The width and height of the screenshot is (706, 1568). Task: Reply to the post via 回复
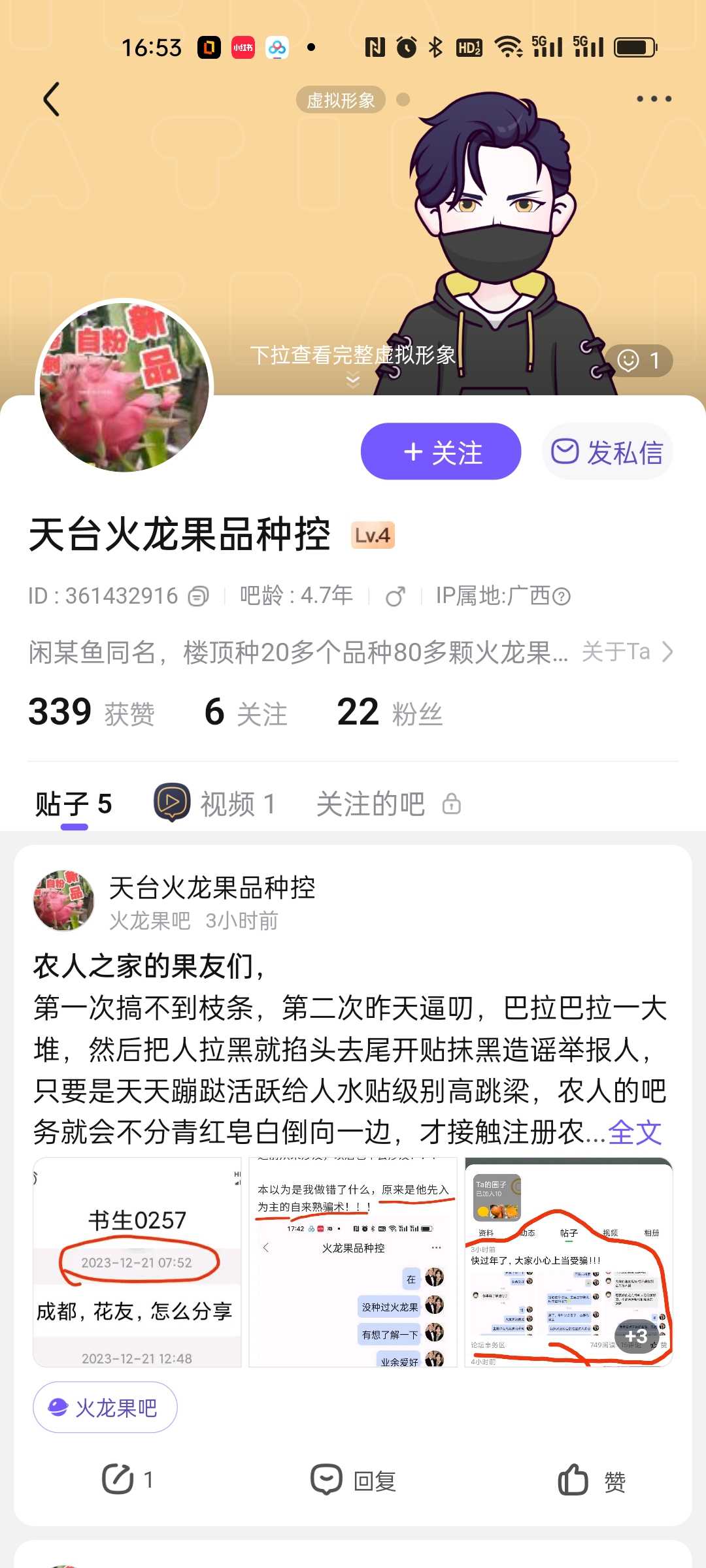click(353, 1480)
